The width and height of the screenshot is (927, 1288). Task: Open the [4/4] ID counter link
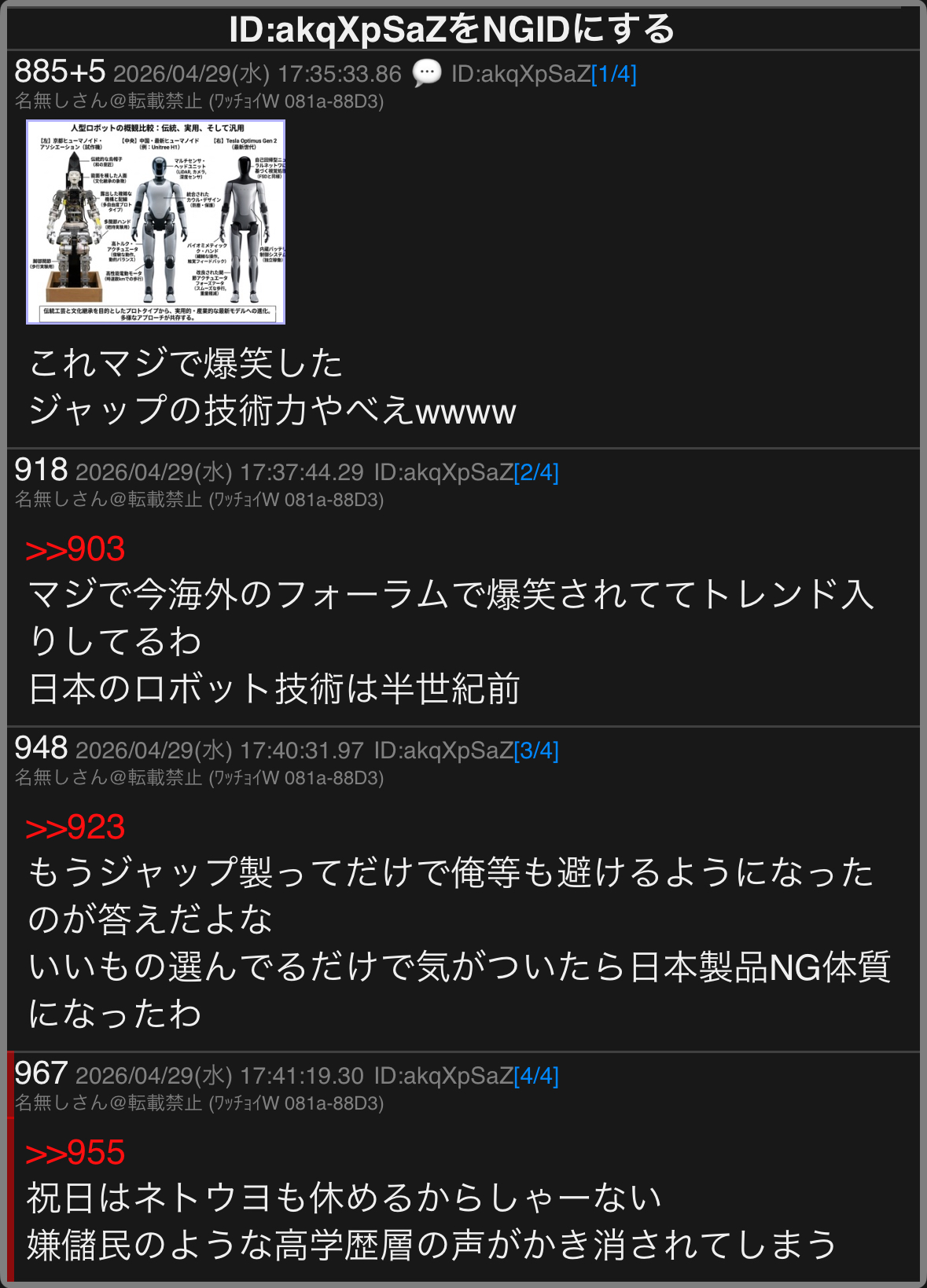(536, 1076)
